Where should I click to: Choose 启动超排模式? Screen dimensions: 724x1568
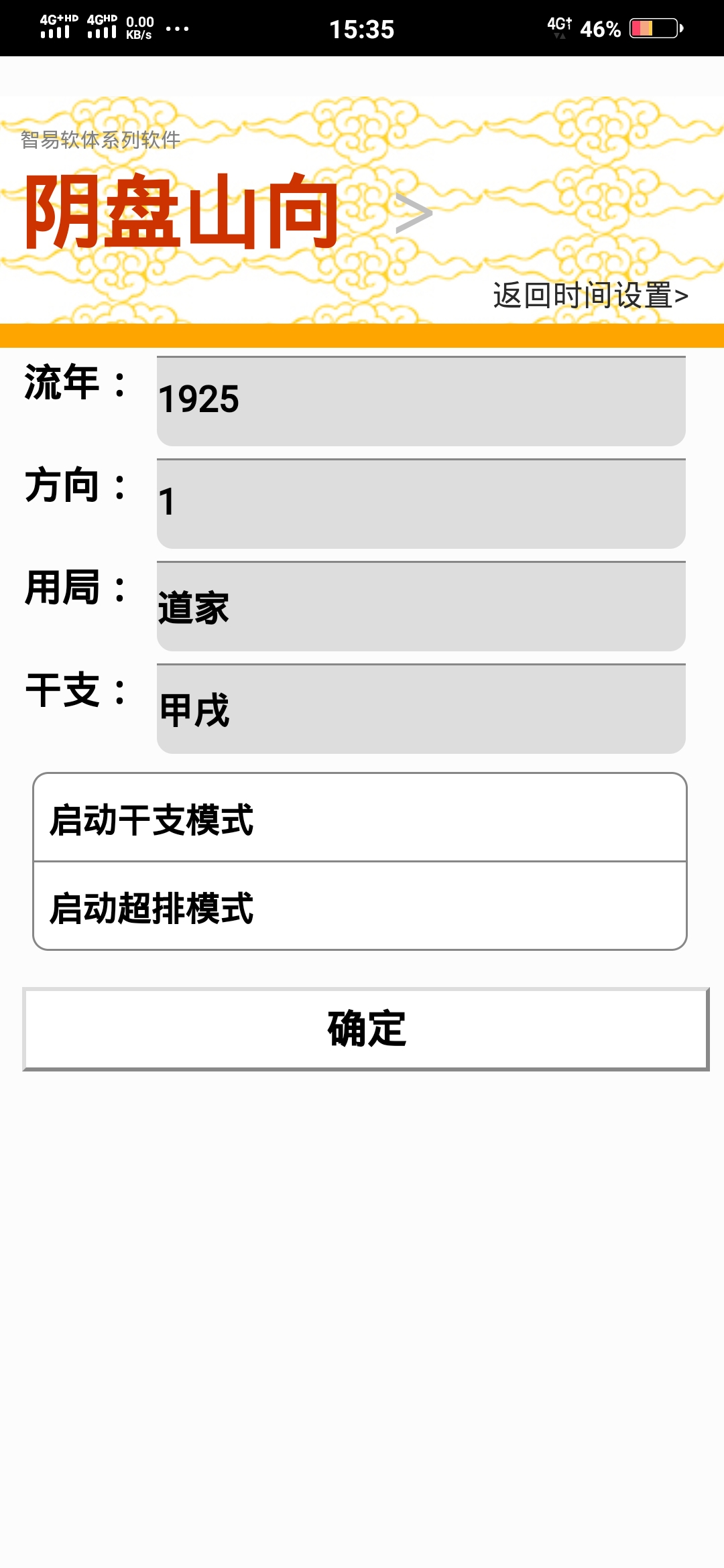tap(360, 907)
